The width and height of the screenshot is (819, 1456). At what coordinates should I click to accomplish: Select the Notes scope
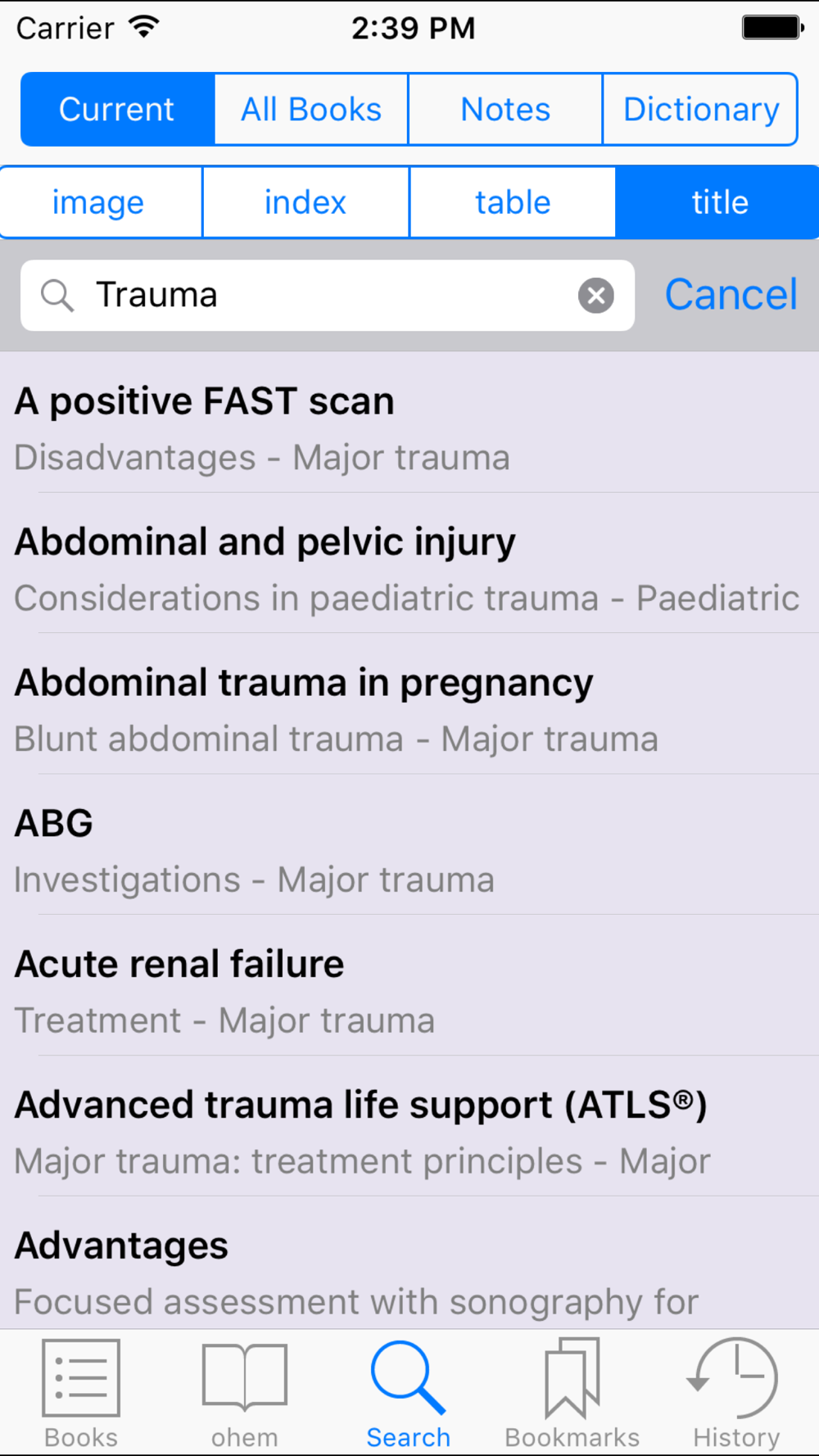505,109
